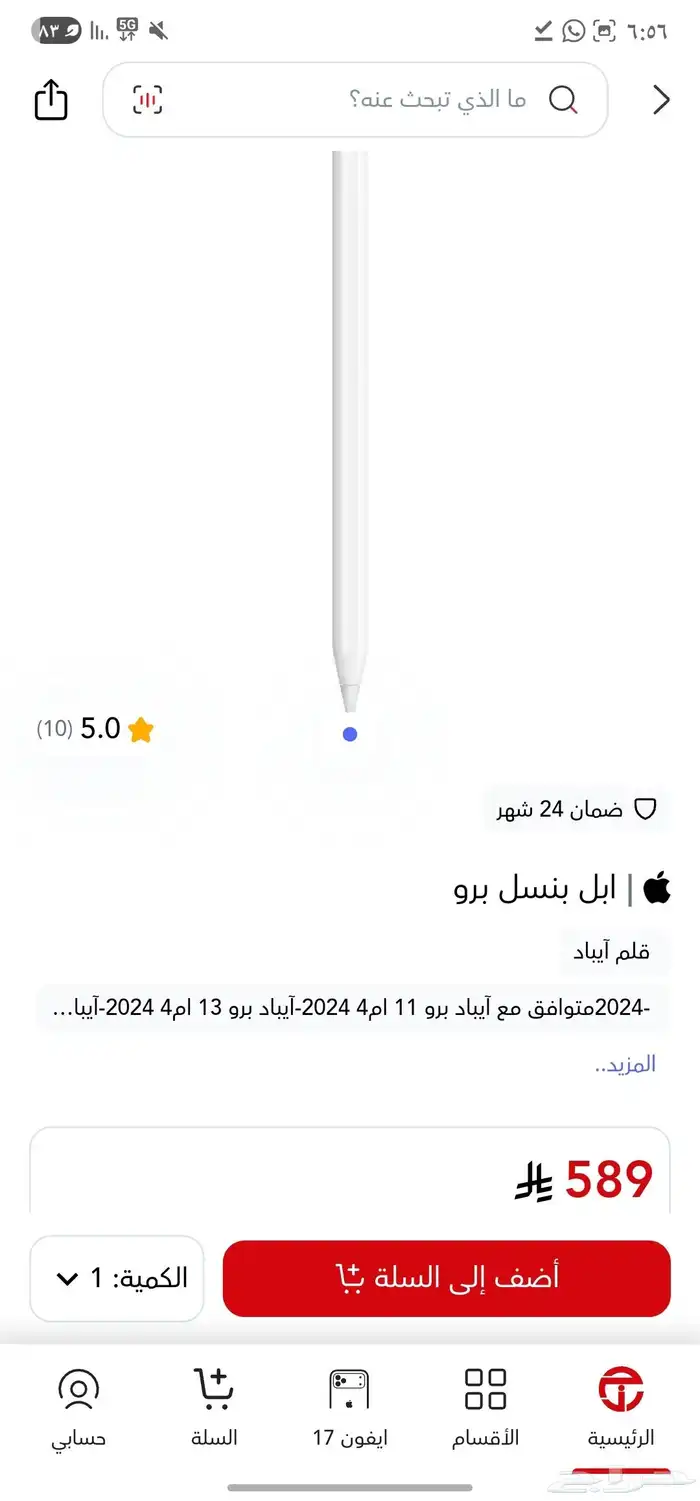Go to the next screen via arrow

660,100
